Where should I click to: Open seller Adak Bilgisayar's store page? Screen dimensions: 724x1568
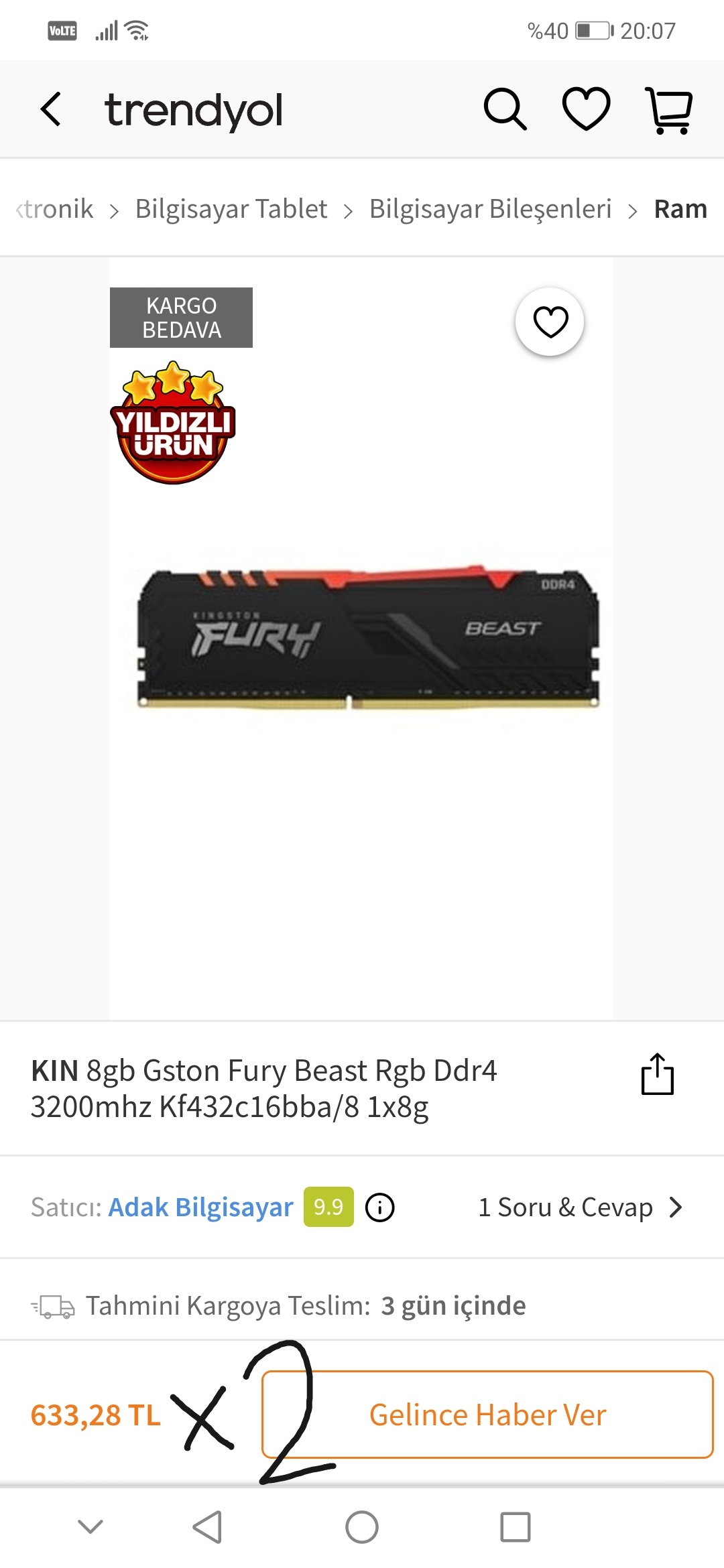coord(200,1207)
